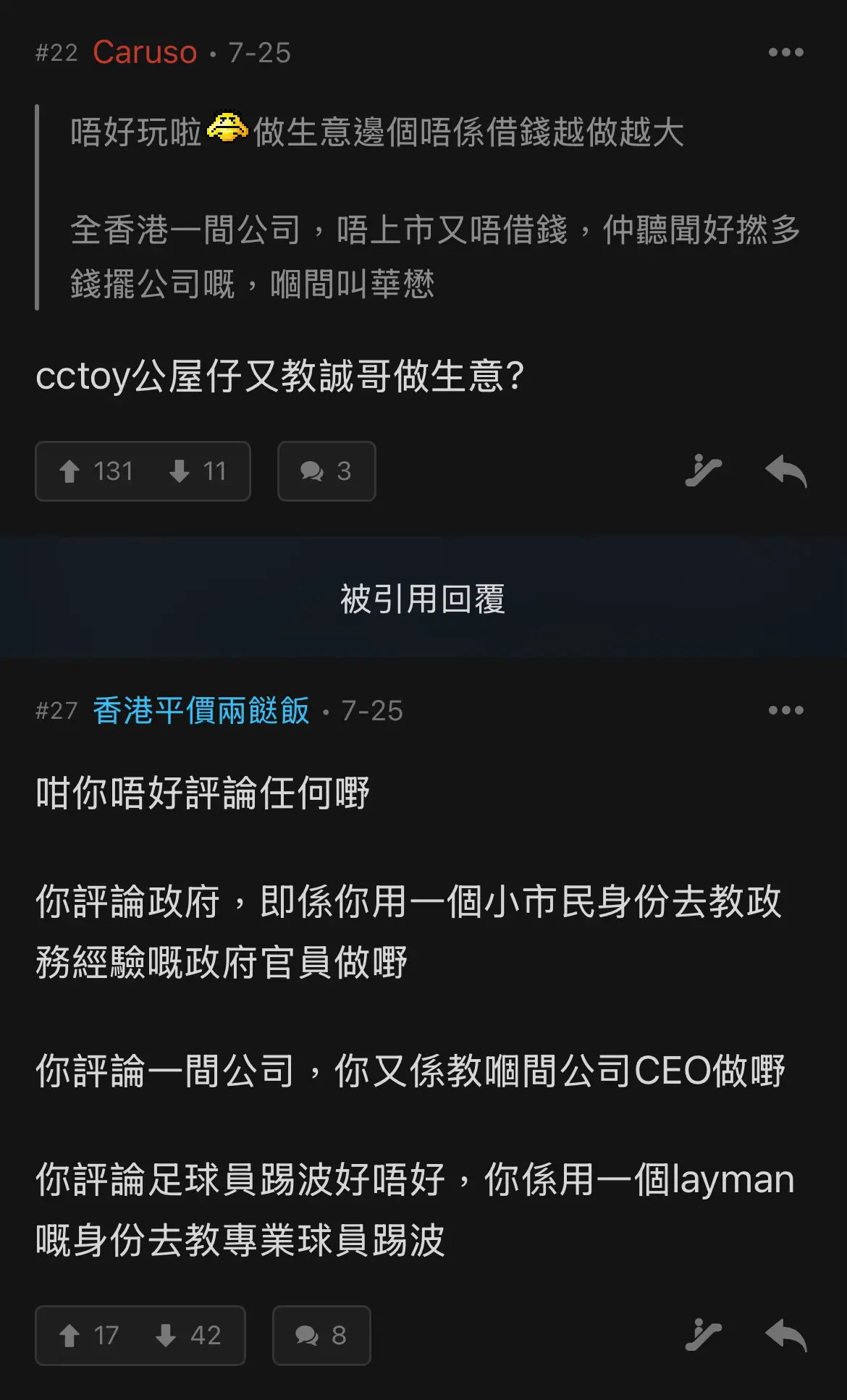
Task: Downvote post #27 with 42 downvotes
Action: (x=188, y=1336)
